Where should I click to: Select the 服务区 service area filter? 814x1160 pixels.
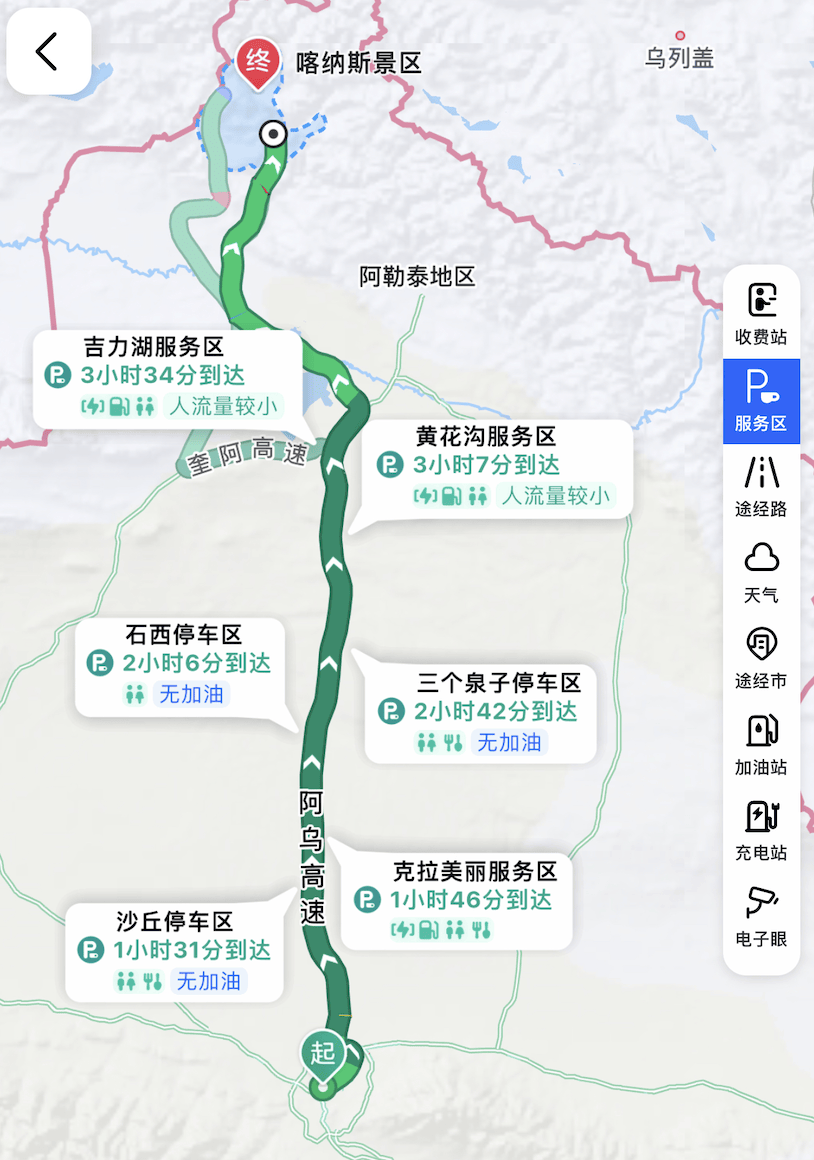click(761, 400)
